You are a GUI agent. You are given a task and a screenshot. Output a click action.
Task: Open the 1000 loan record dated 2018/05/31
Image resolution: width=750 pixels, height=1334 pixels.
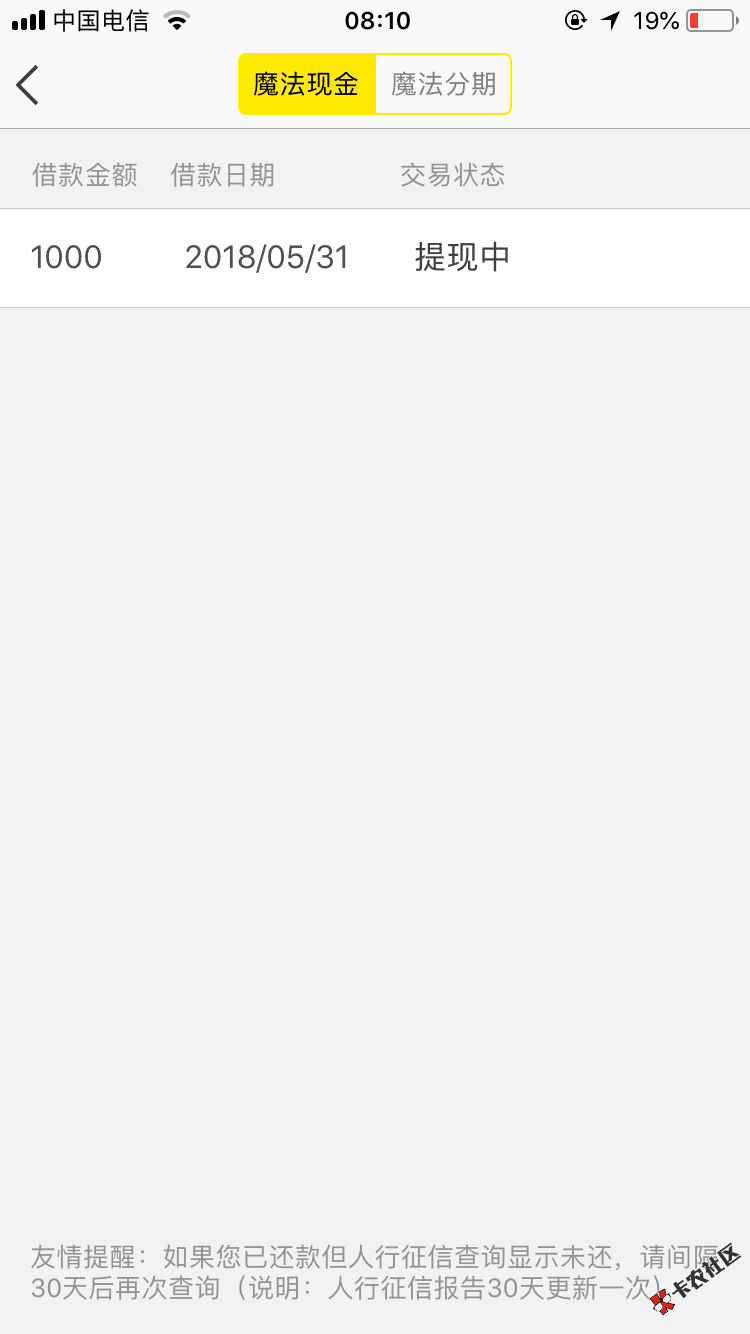(x=374, y=258)
